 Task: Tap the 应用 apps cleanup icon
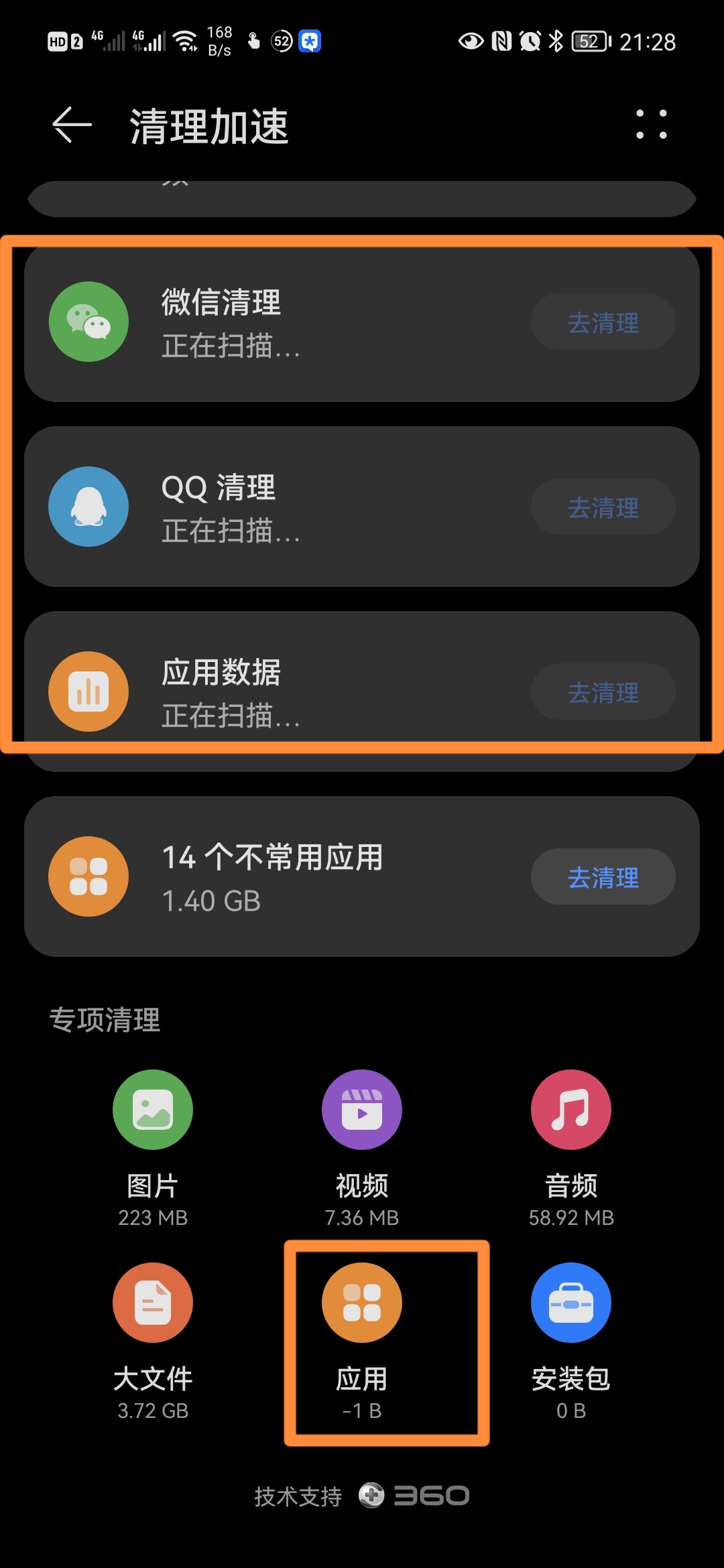(x=361, y=1301)
